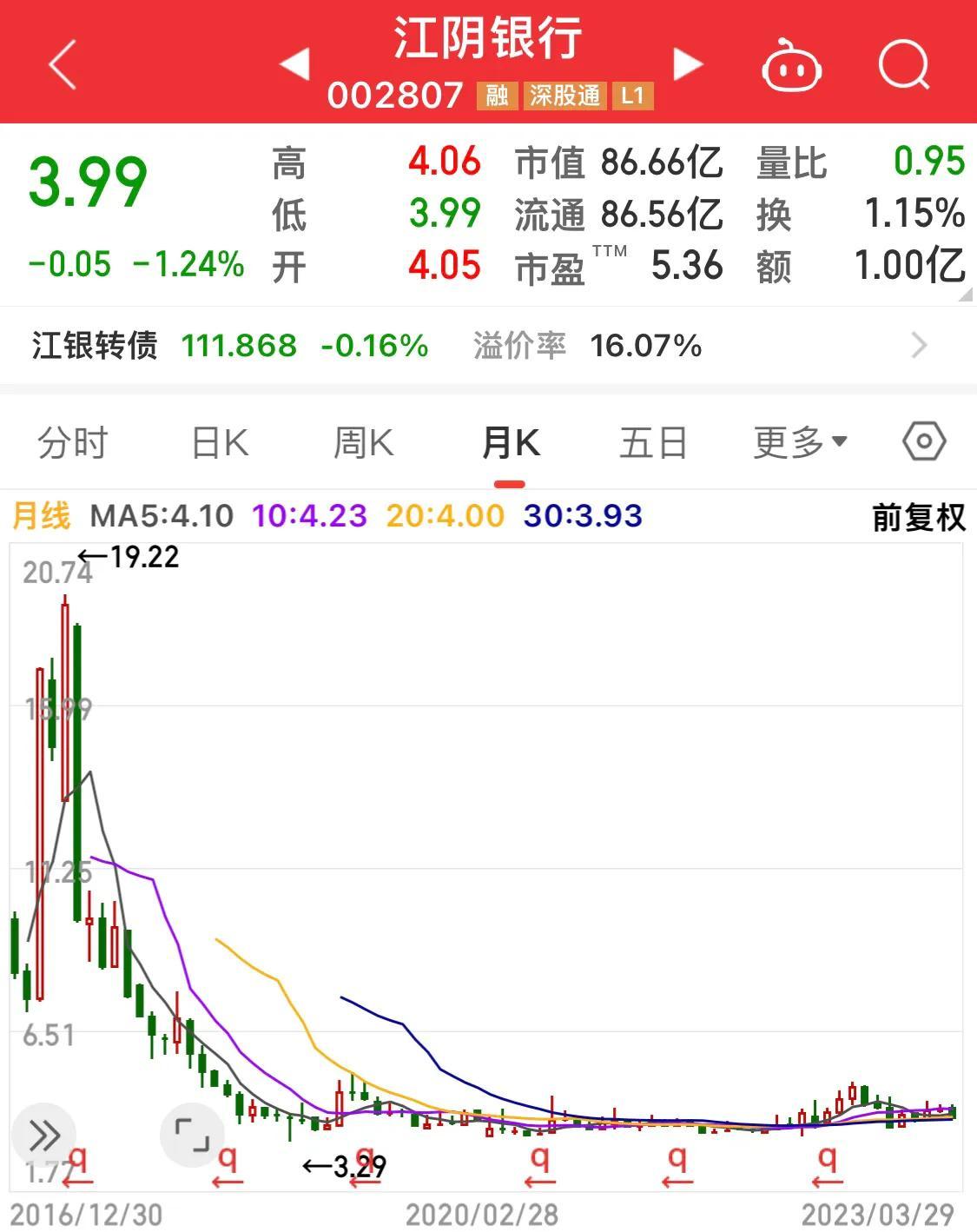Toggle the 月线 moving average display
Image resolution: width=977 pixels, height=1232 pixels.
pyautogui.click(x=42, y=516)
